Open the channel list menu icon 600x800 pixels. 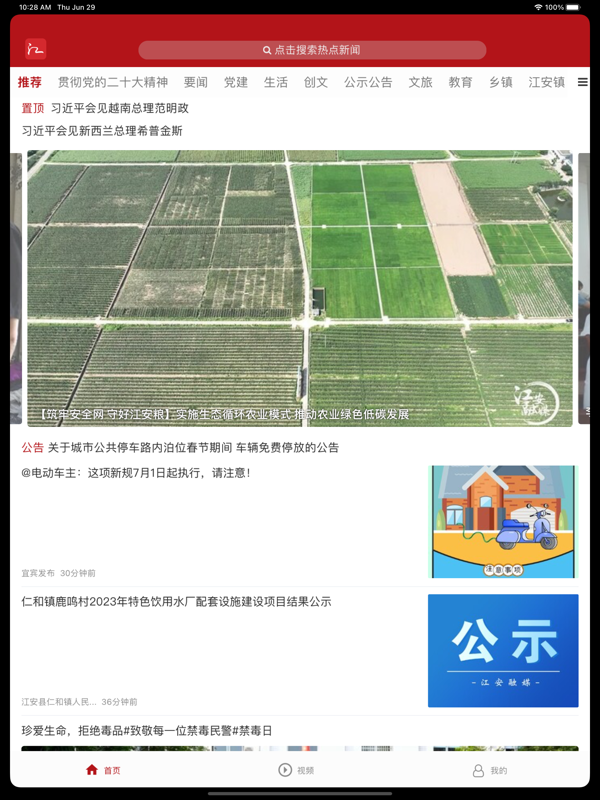582,82
